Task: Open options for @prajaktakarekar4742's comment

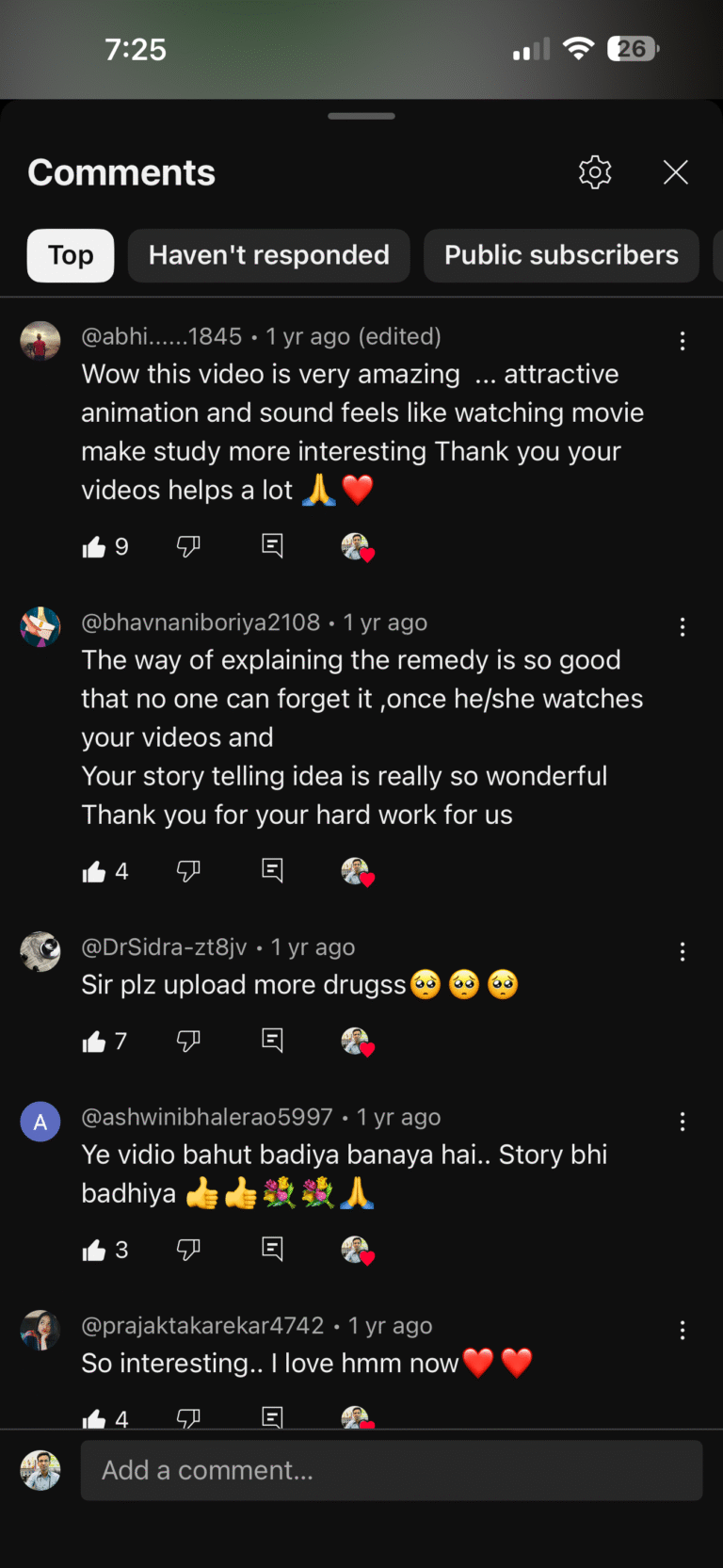Action: [683, 1331]
